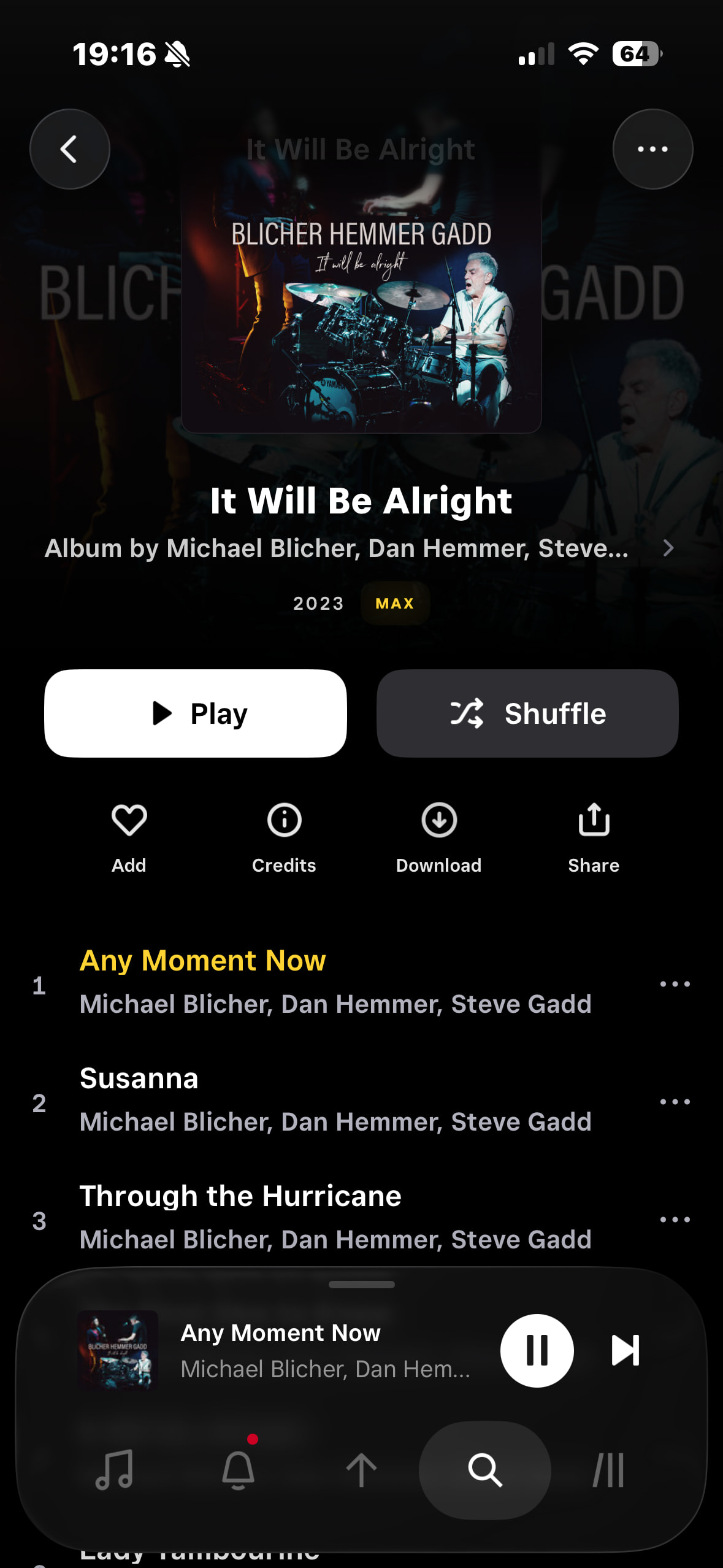
Task: Play the album It Will Be Alright
Action: (x=196, y=713)
